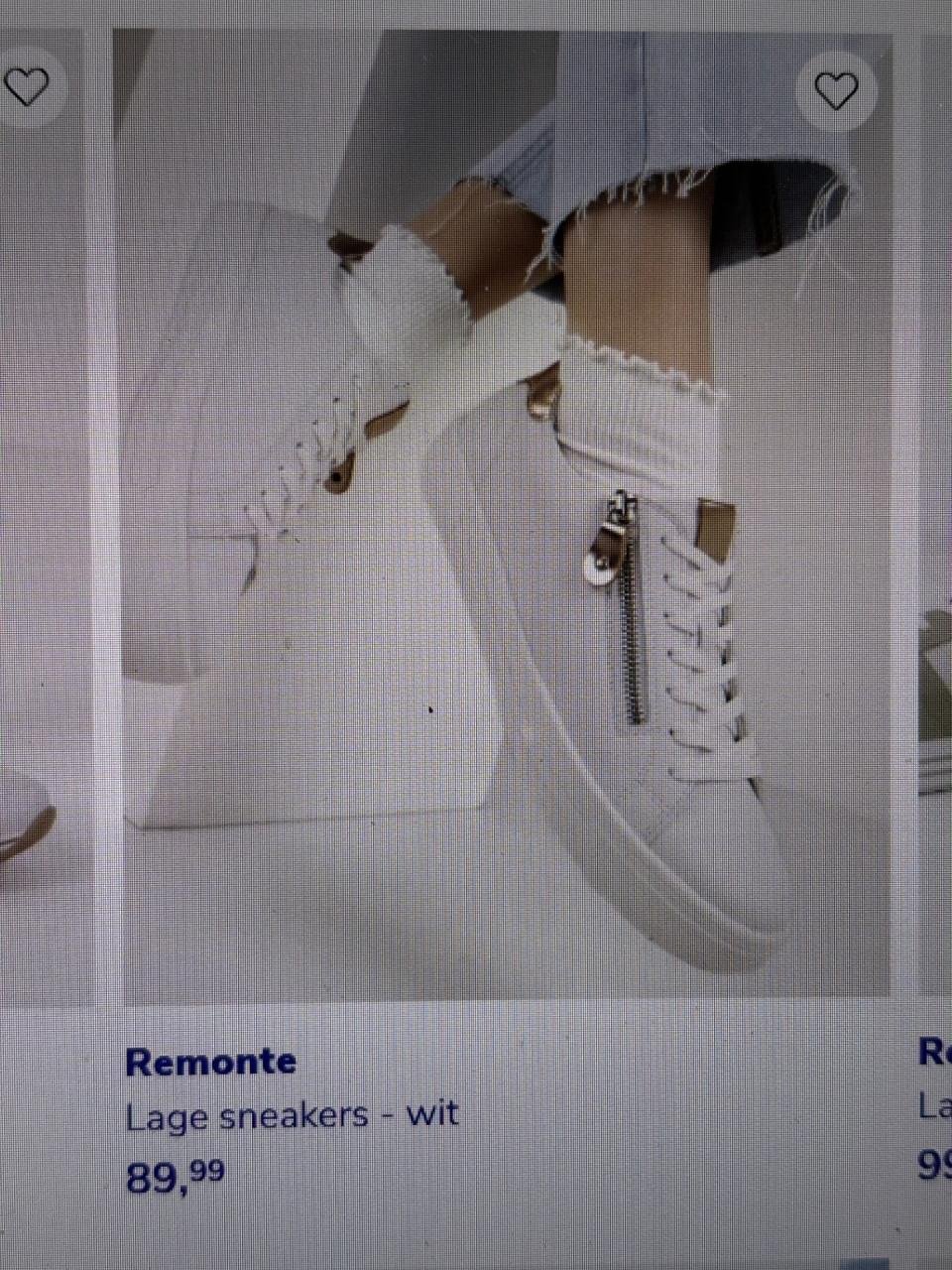Viewport: 952px width, 1270px height.
Task: Open the Remonte brand link
Action: click(x=210, y=1061)
